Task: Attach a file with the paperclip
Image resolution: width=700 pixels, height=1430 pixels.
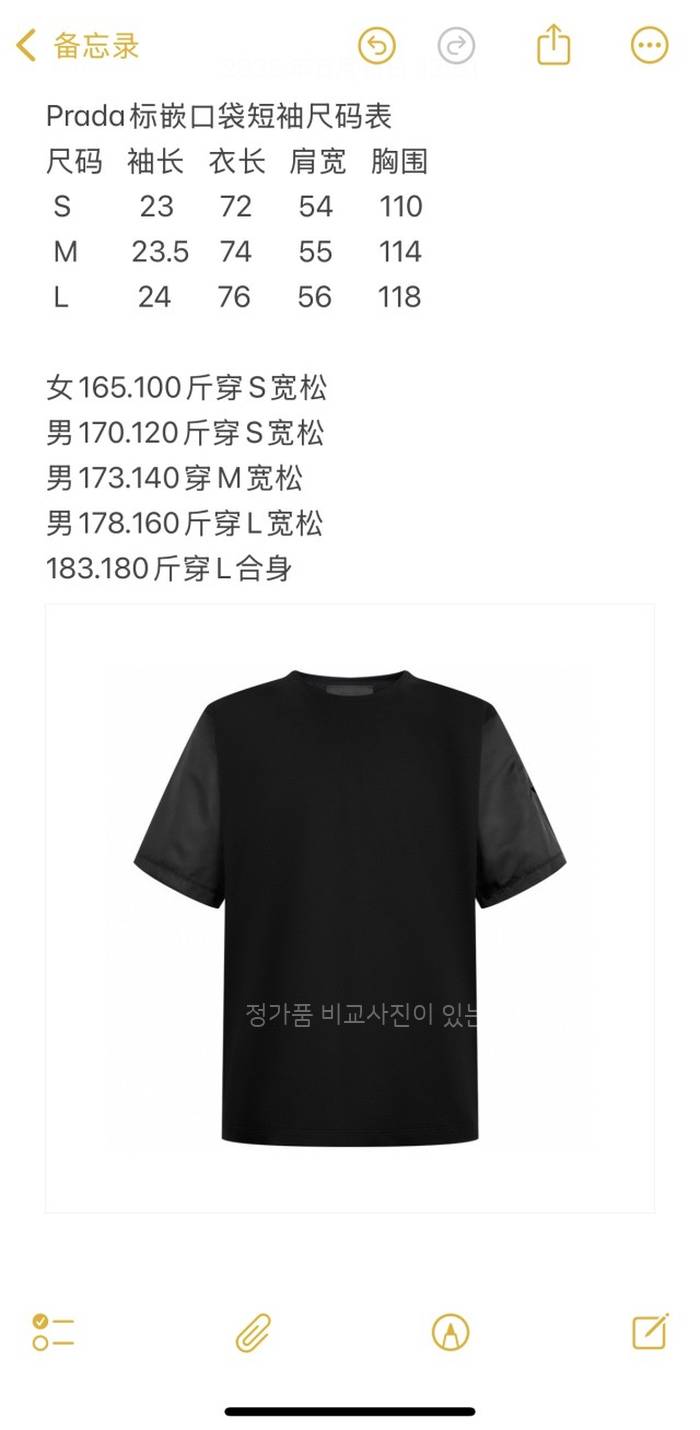Action: (x=254, y=1332)
